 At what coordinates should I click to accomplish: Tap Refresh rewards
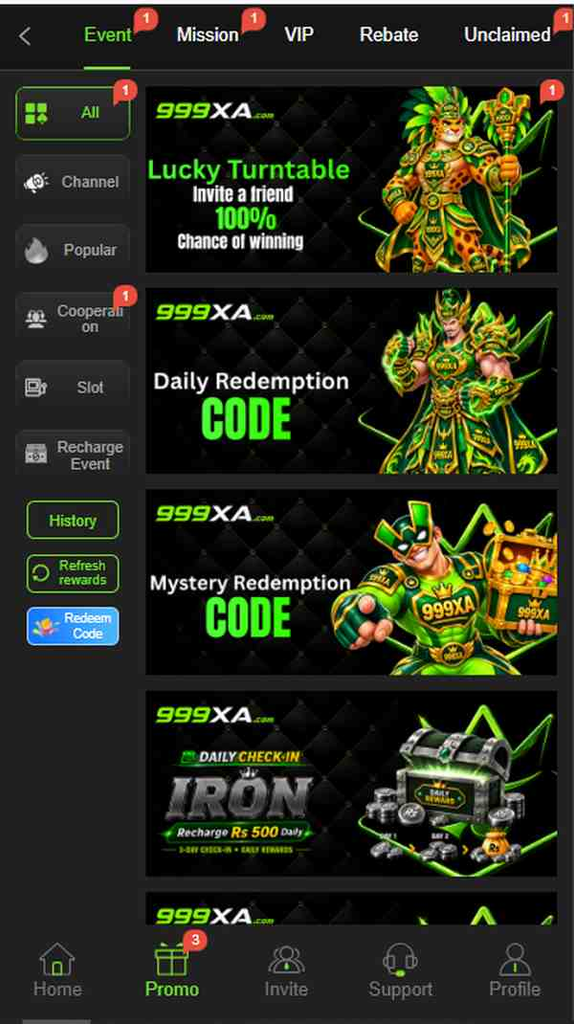(72, 573)
